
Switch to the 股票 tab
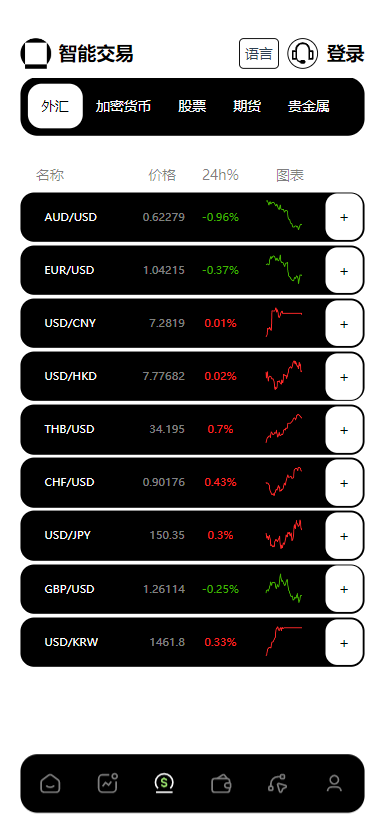point(192,106)
